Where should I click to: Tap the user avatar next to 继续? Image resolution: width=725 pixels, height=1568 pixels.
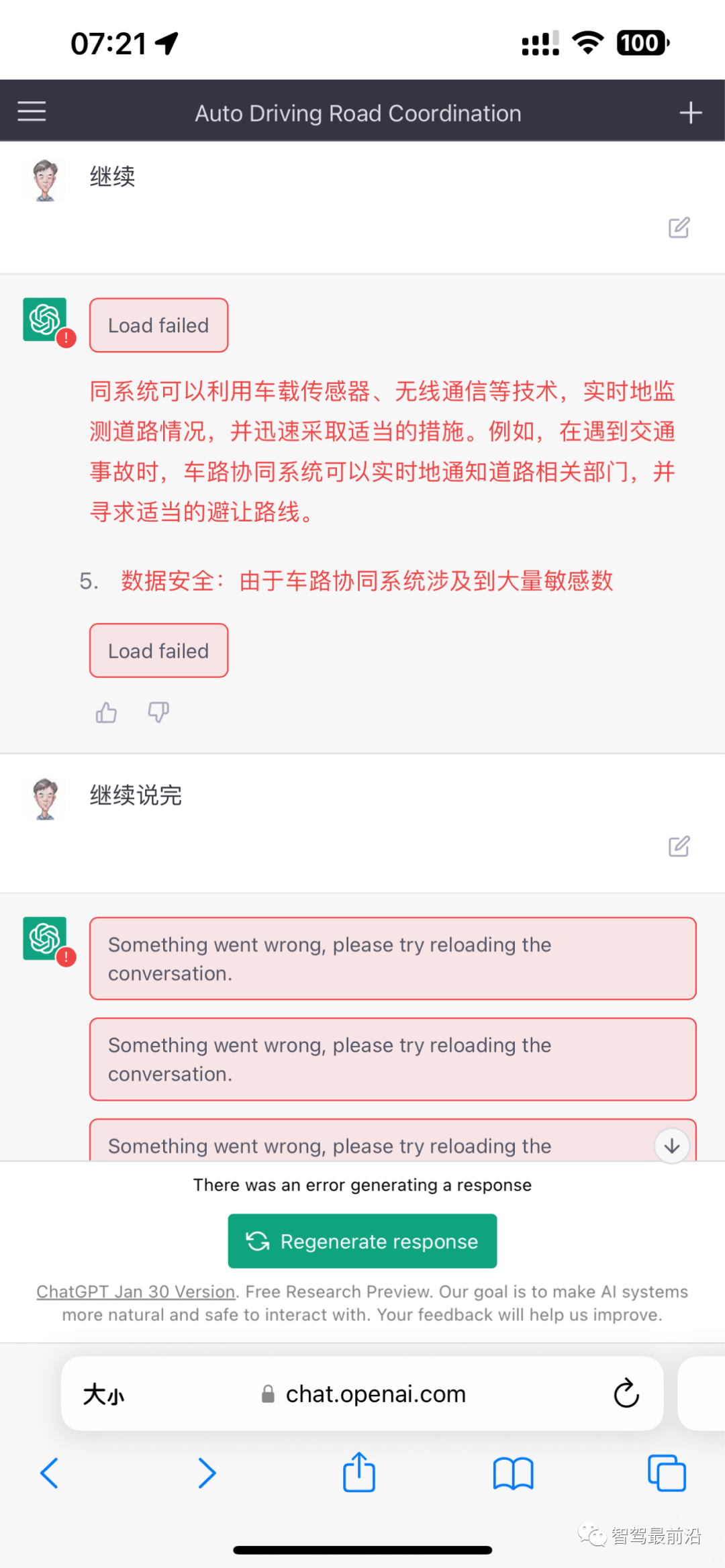pos(44,179)
